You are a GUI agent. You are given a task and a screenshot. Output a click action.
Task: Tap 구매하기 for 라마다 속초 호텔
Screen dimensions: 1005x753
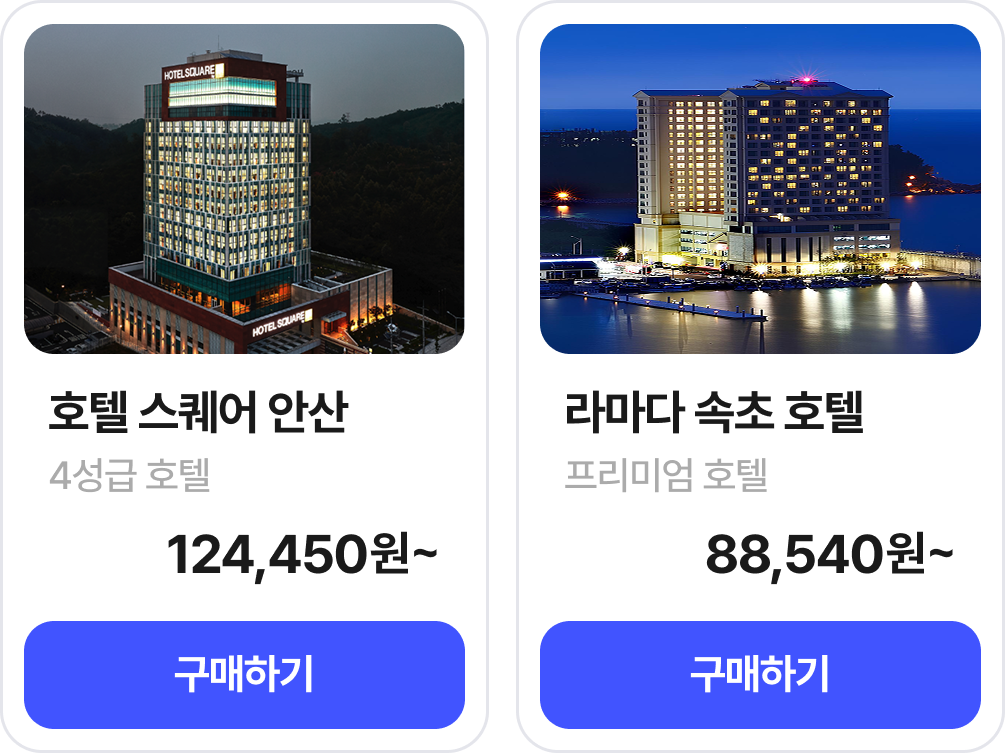point(760,675)
